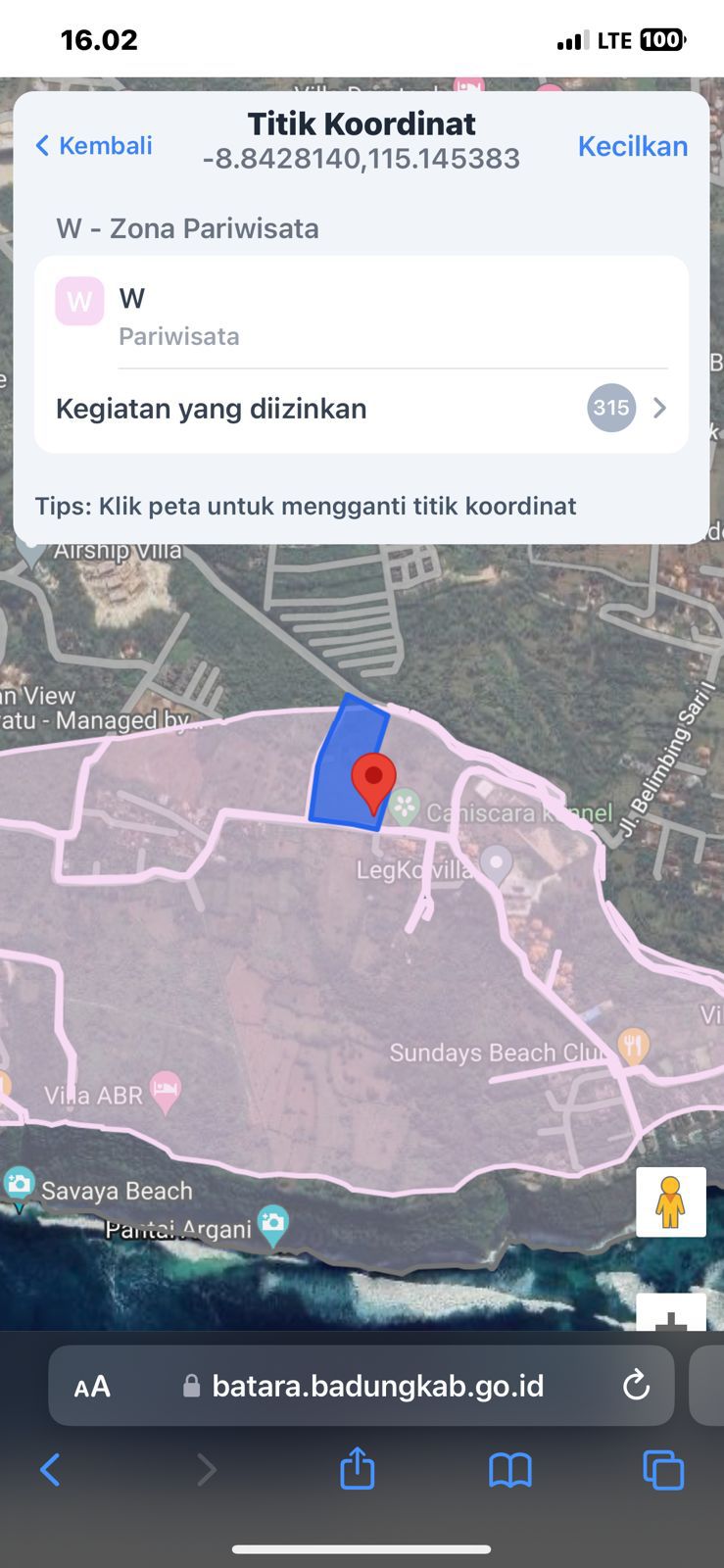The image size is (724, 1568).
Task: Reload the batara.badungkab.go.id page
Action: point(636,1385)
